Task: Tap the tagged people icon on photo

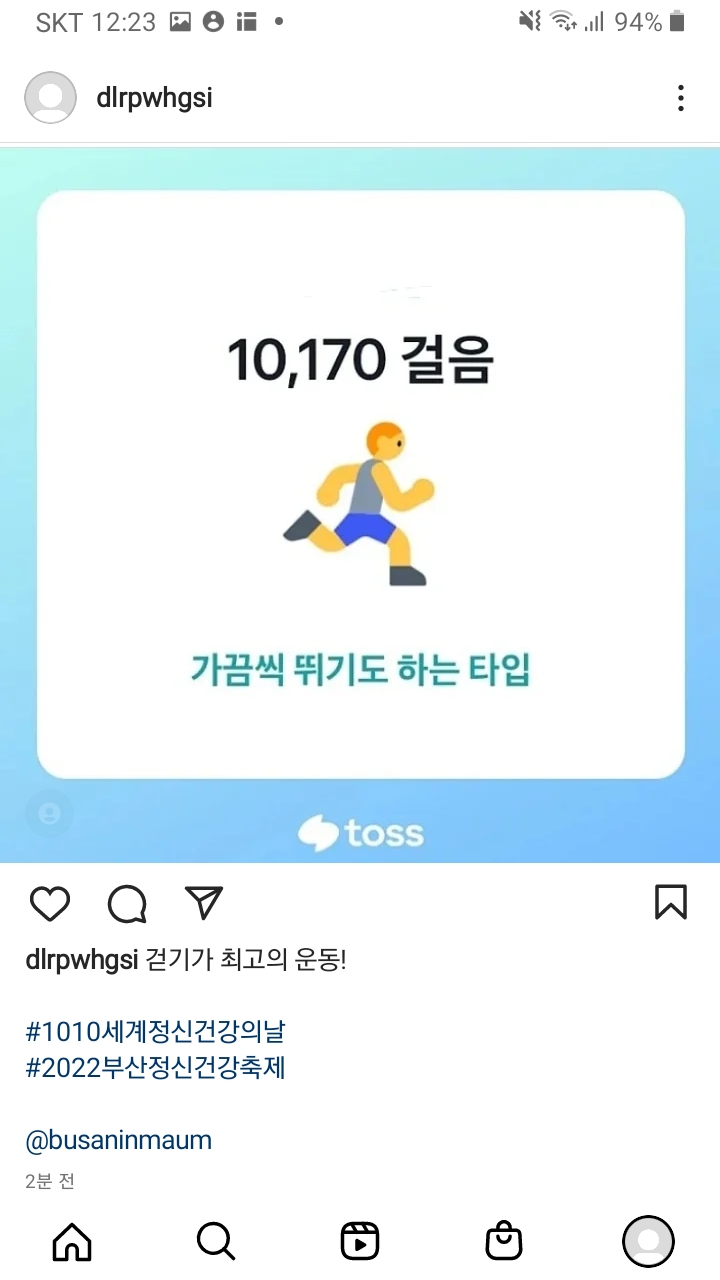Action: [49, 815]
